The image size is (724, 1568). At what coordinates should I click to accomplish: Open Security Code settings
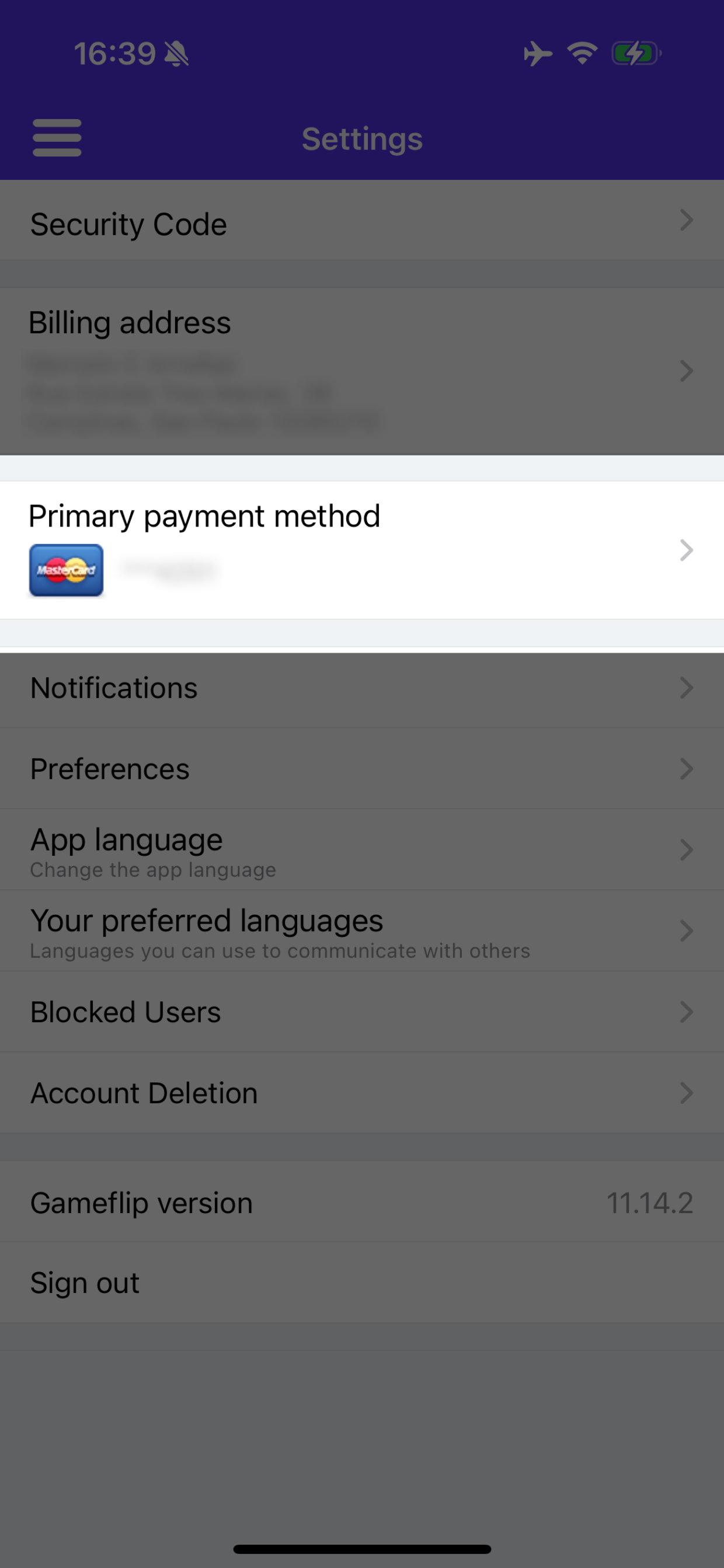pyautogui.click(x=361, y=223)
